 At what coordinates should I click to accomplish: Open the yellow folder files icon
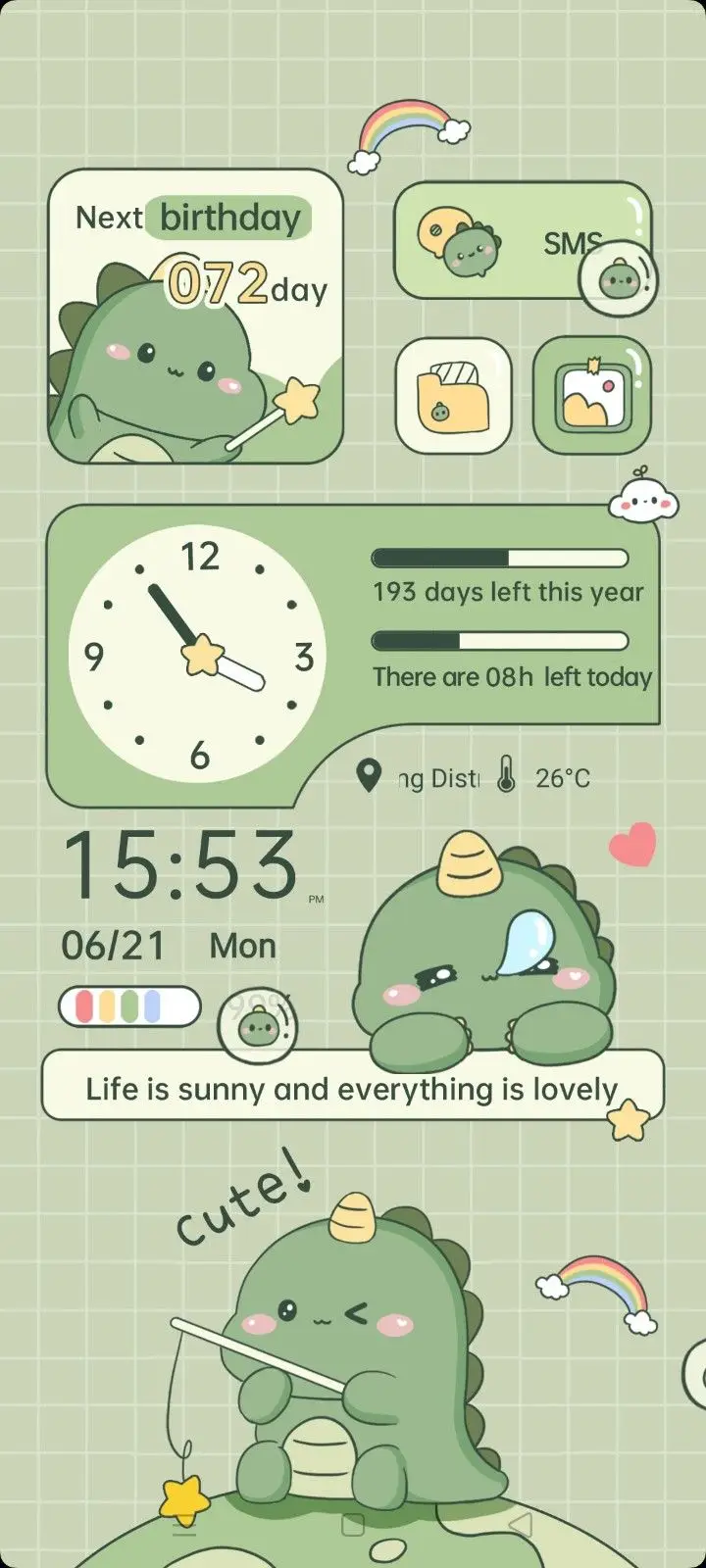coord(453,395)
